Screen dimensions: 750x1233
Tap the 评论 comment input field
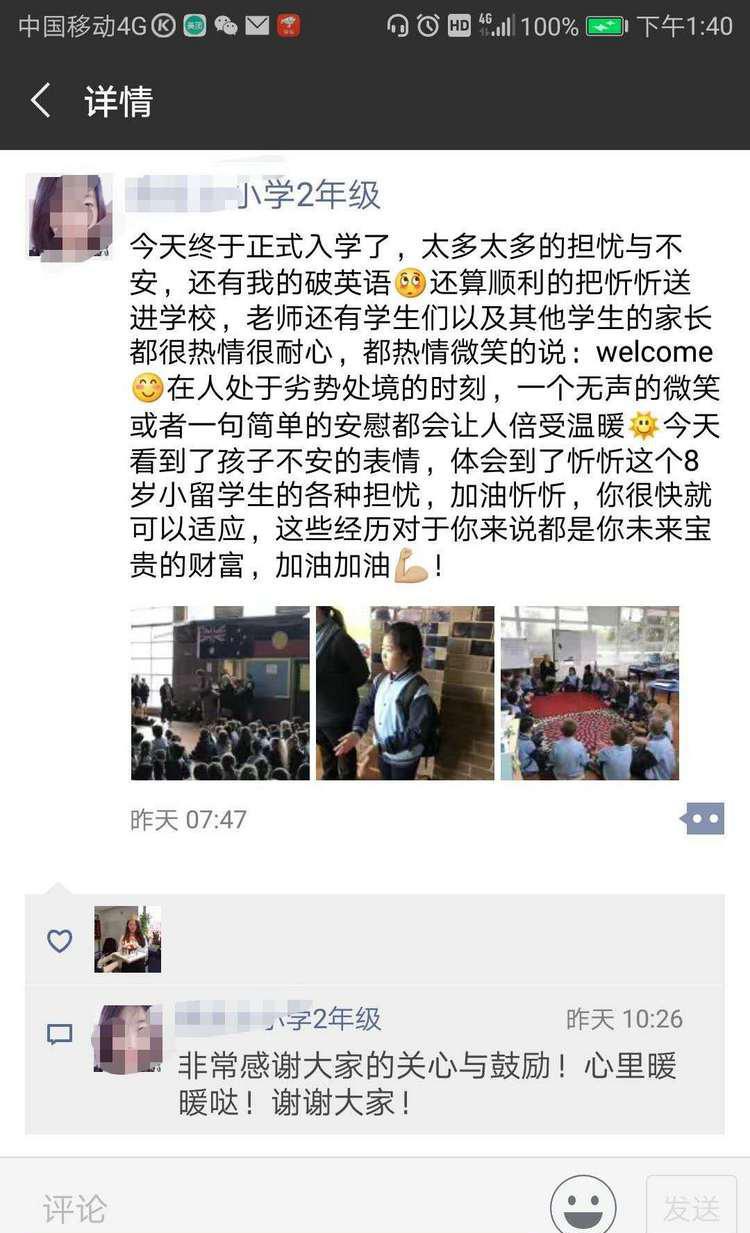tap(280, 1208)
